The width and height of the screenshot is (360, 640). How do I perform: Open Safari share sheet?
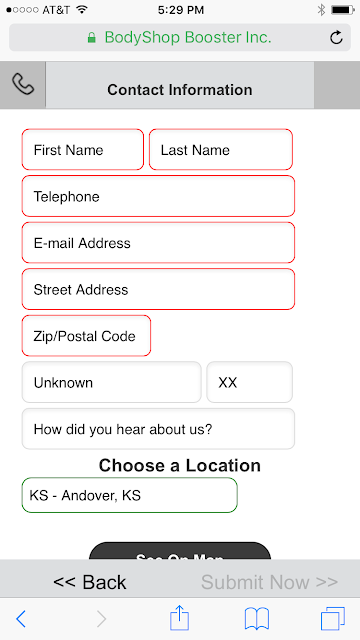pyautogui.click(x=180, y=618)
